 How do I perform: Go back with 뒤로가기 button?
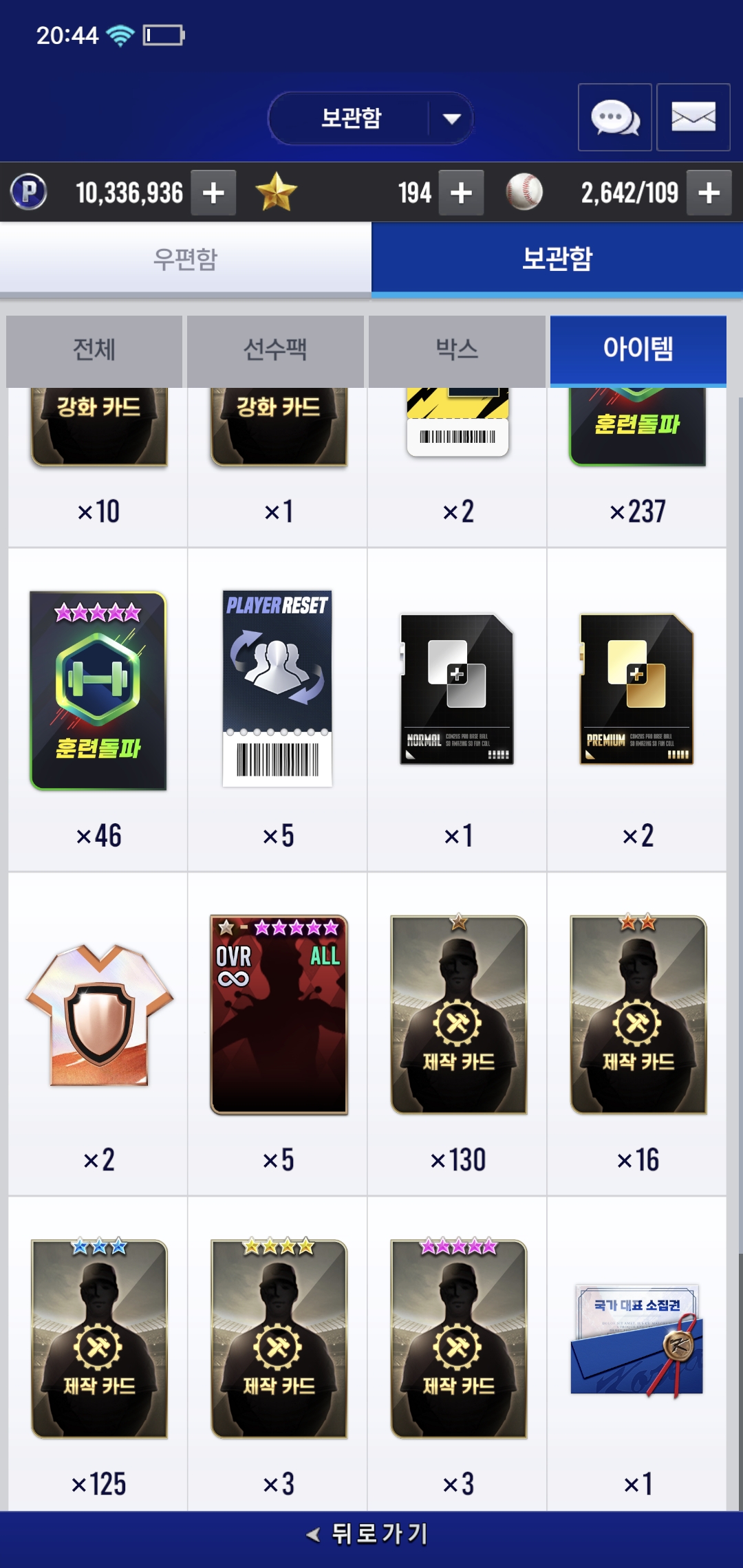pyautogui.click(x=371, y=1534)
